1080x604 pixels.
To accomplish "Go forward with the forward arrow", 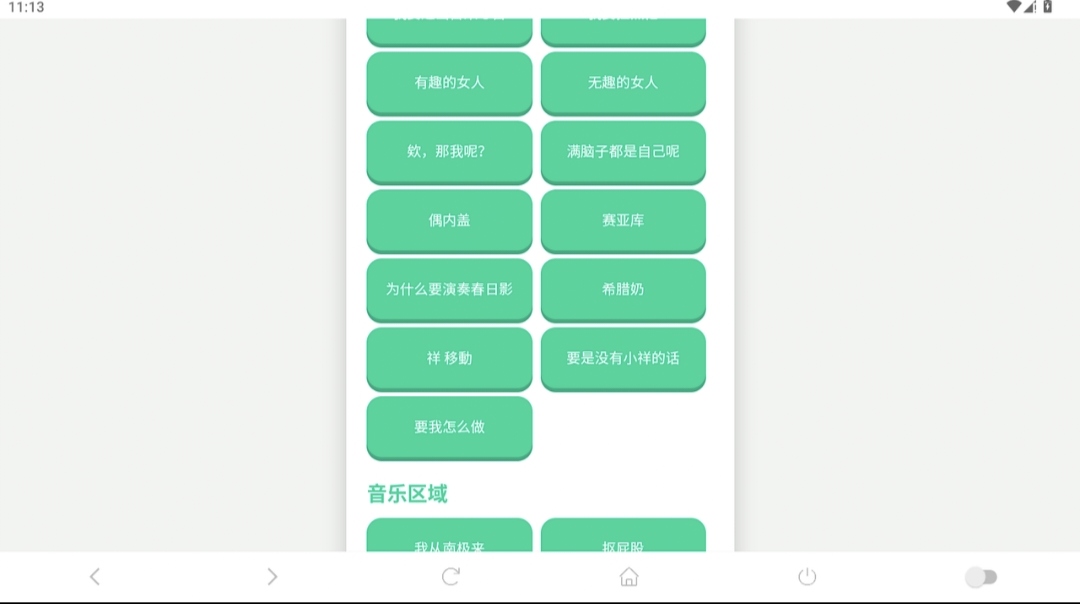I will (272, 577).
